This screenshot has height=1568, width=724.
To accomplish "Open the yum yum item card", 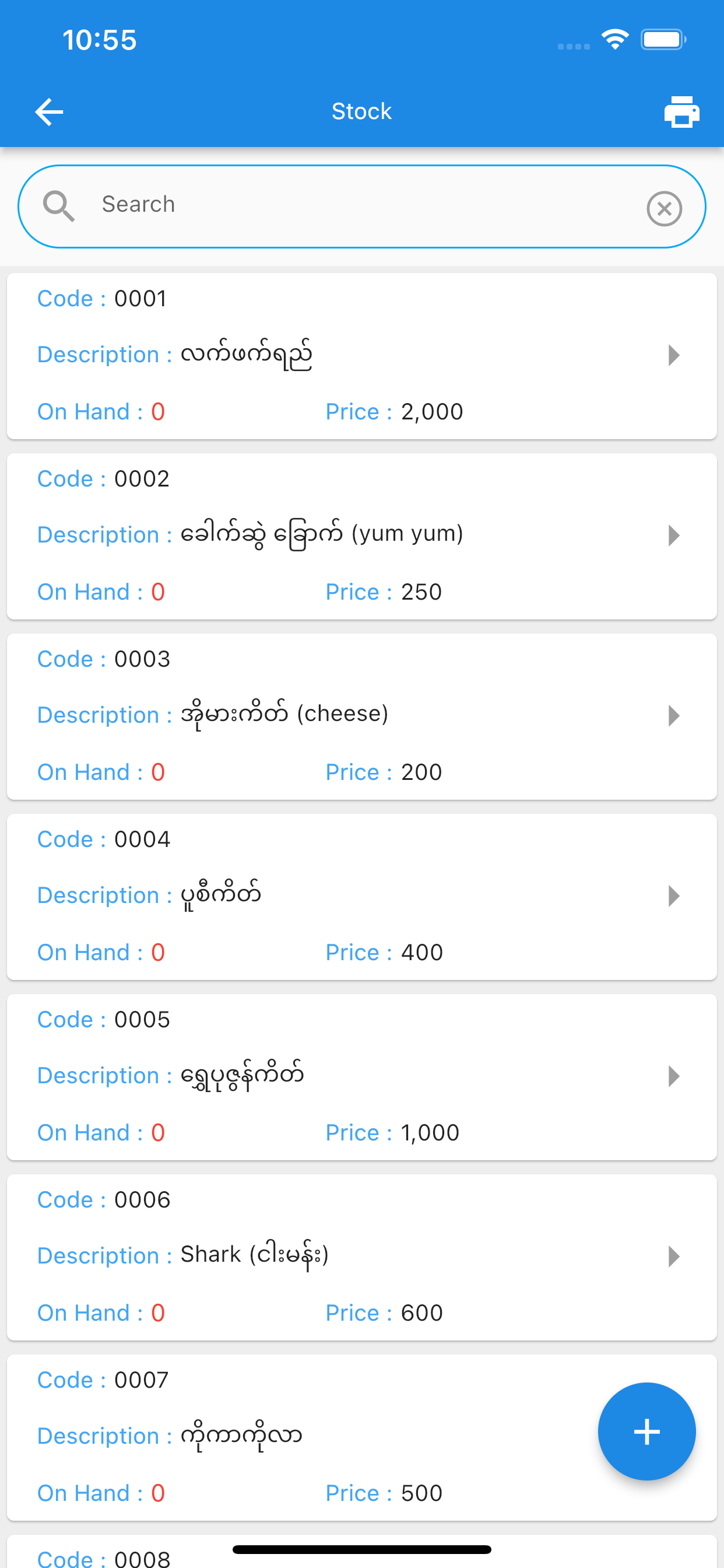I will tap(361, 536).
